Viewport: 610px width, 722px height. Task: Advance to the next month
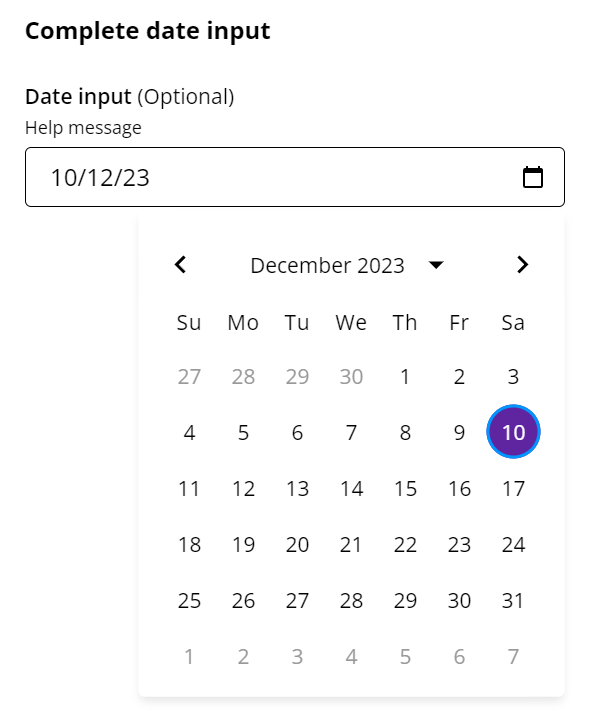[x=522, y=265]
